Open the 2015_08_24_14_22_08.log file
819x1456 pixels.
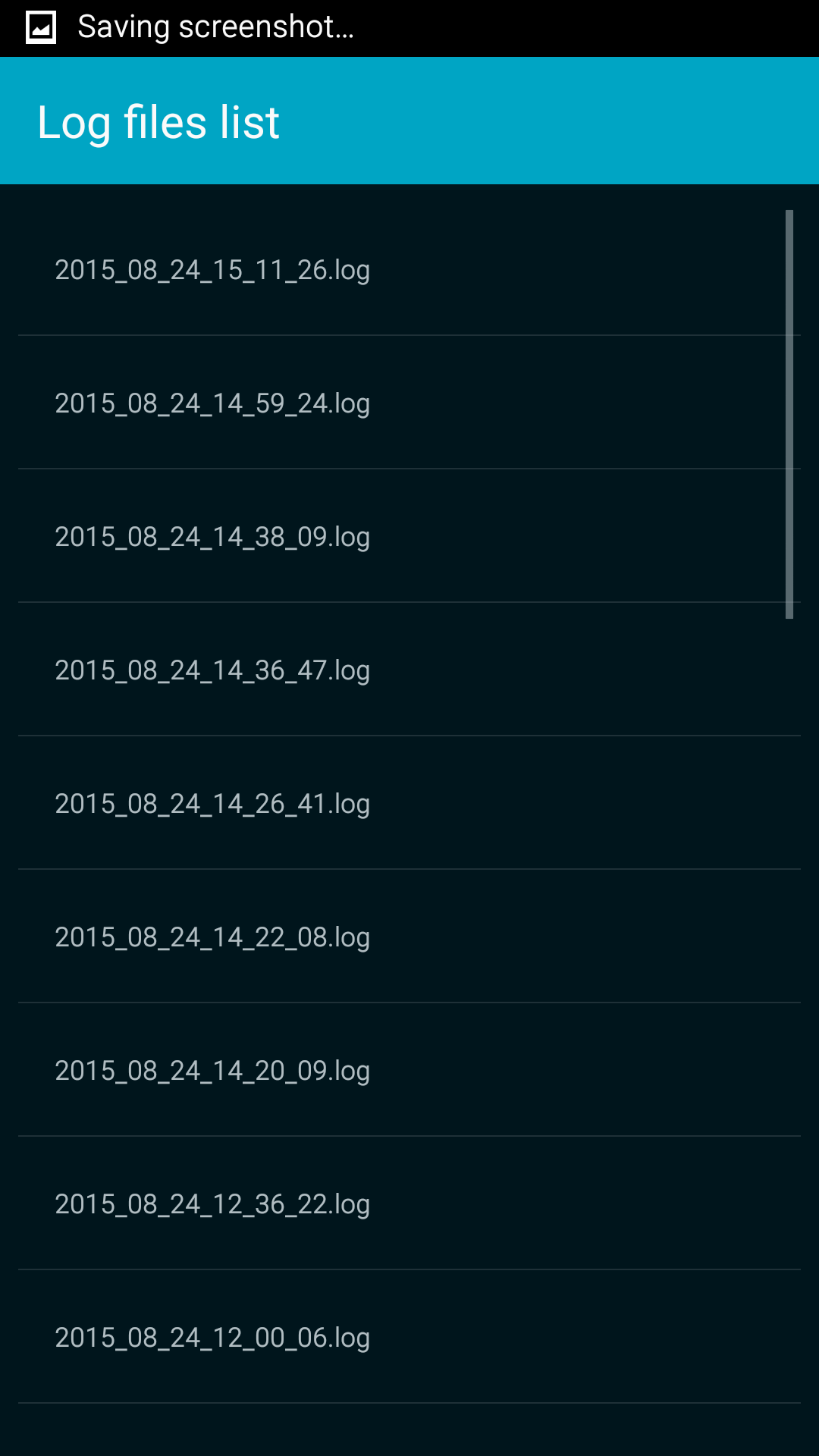tap(212, 937)
